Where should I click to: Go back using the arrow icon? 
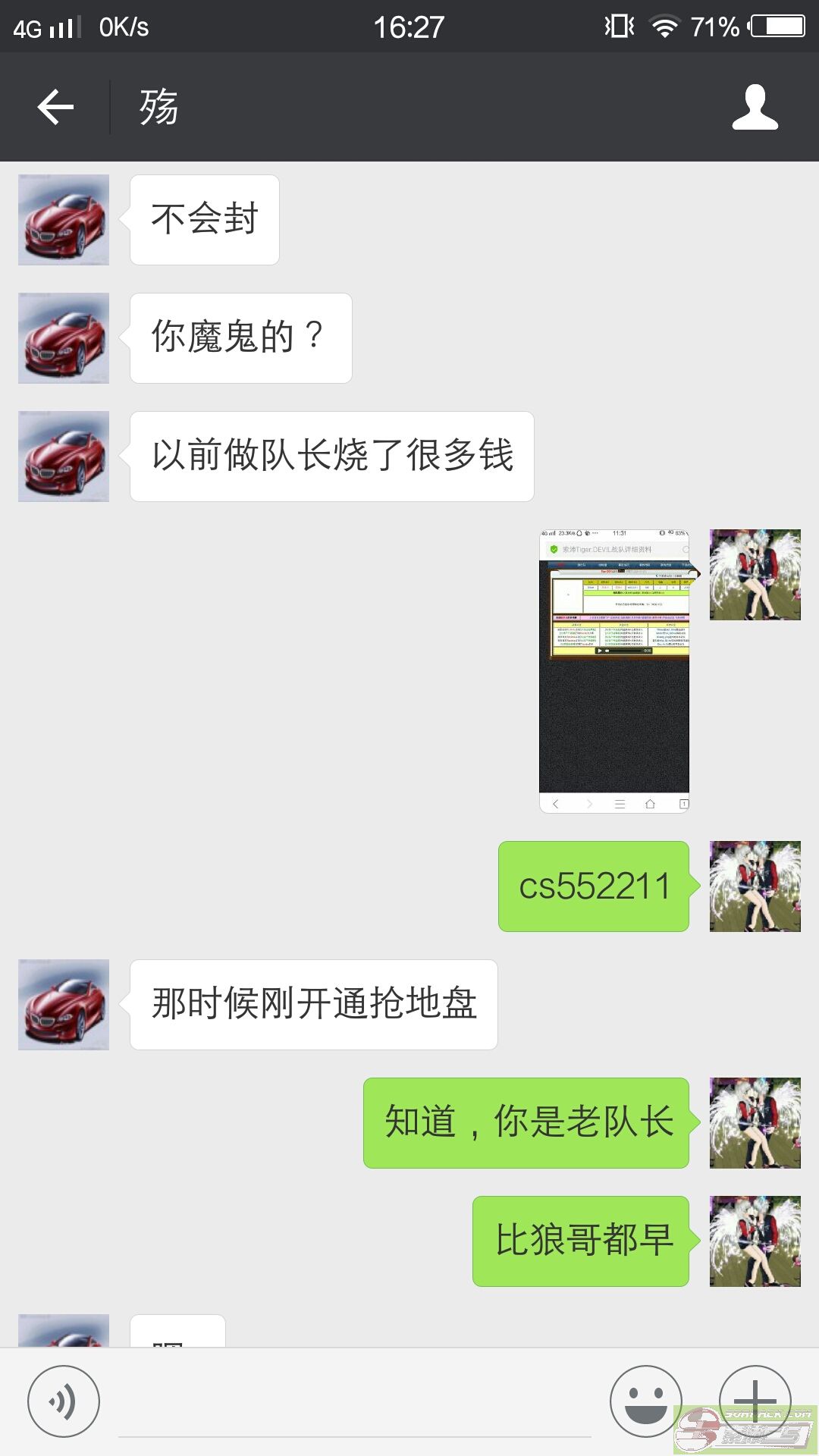pyautogui.click(x=55, y=107)
